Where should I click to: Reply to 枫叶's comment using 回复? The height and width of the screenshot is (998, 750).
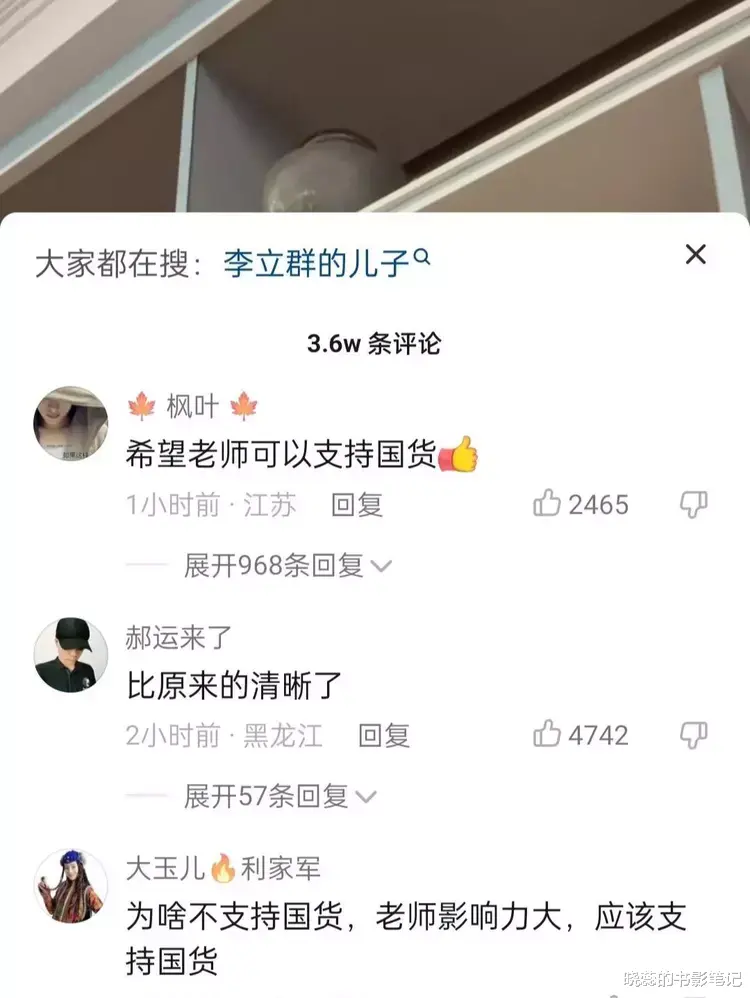click(358, 505)
